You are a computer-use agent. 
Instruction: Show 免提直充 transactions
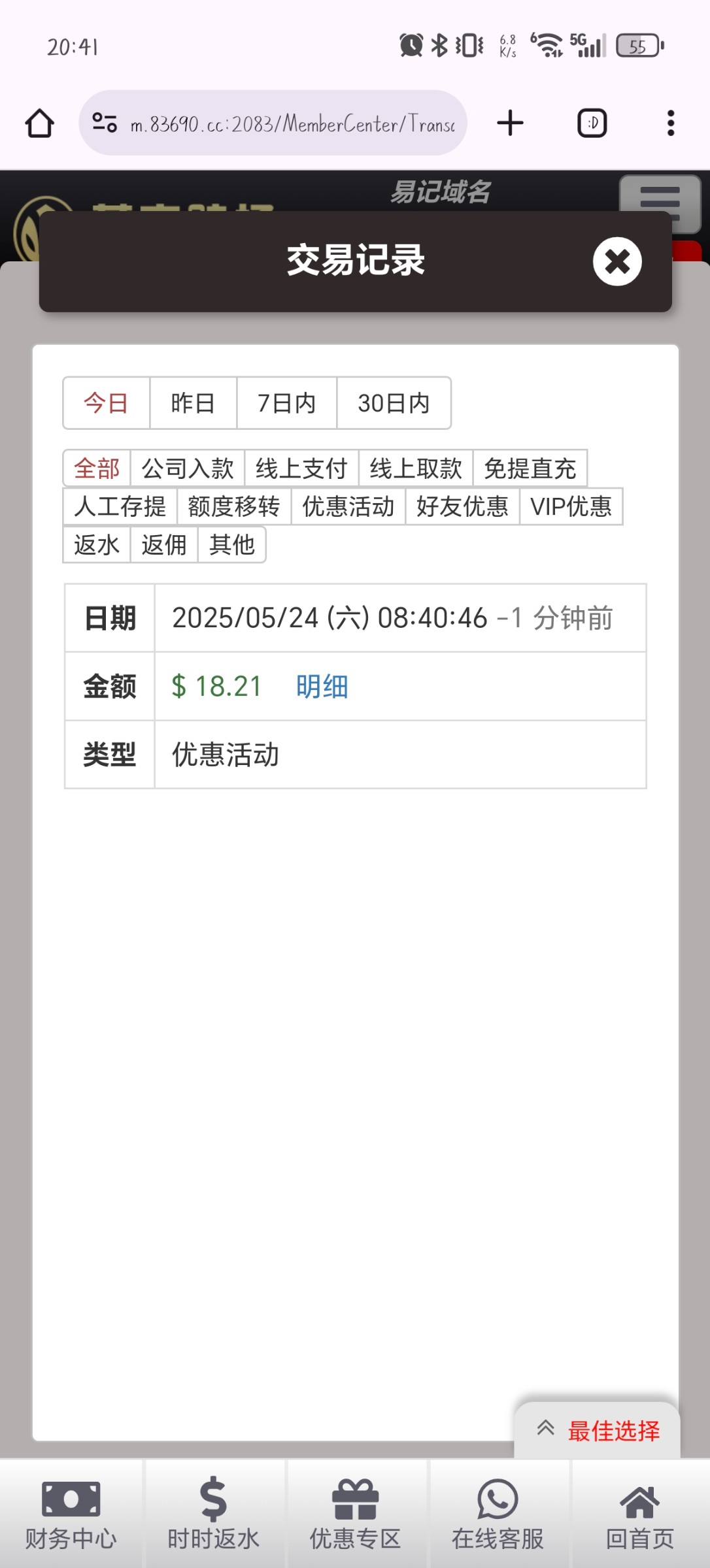coord(530,468)
